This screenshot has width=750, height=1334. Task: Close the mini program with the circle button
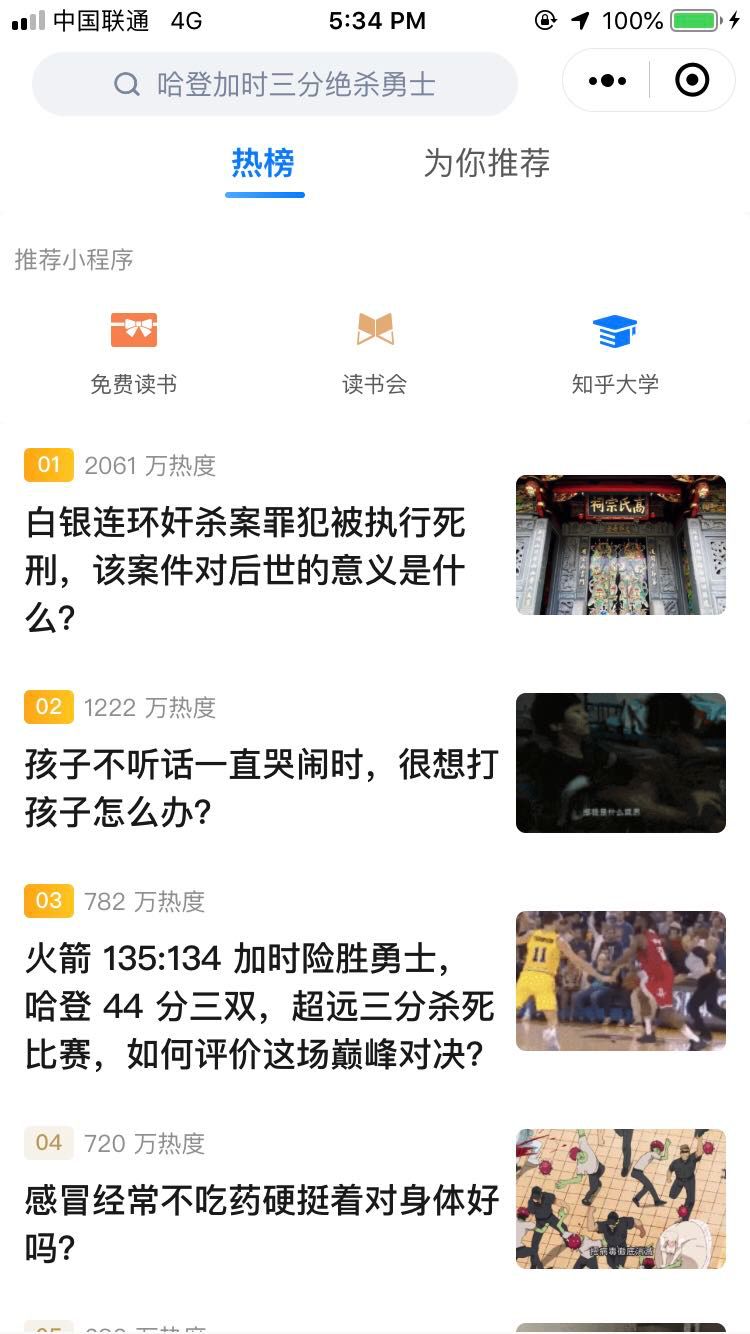[x=692, y=81]
